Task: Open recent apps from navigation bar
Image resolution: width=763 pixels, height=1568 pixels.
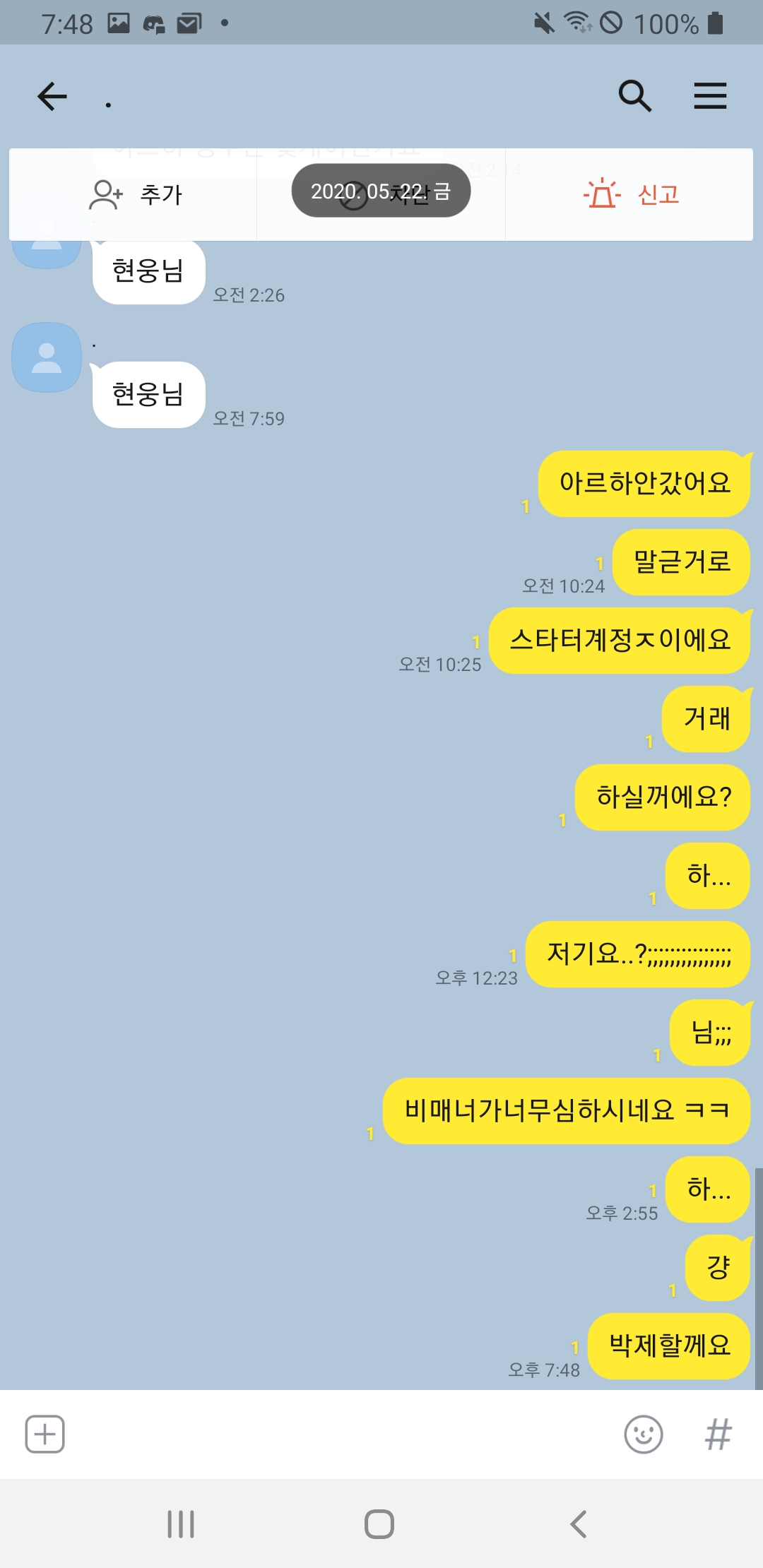Action: [181, 1524]
